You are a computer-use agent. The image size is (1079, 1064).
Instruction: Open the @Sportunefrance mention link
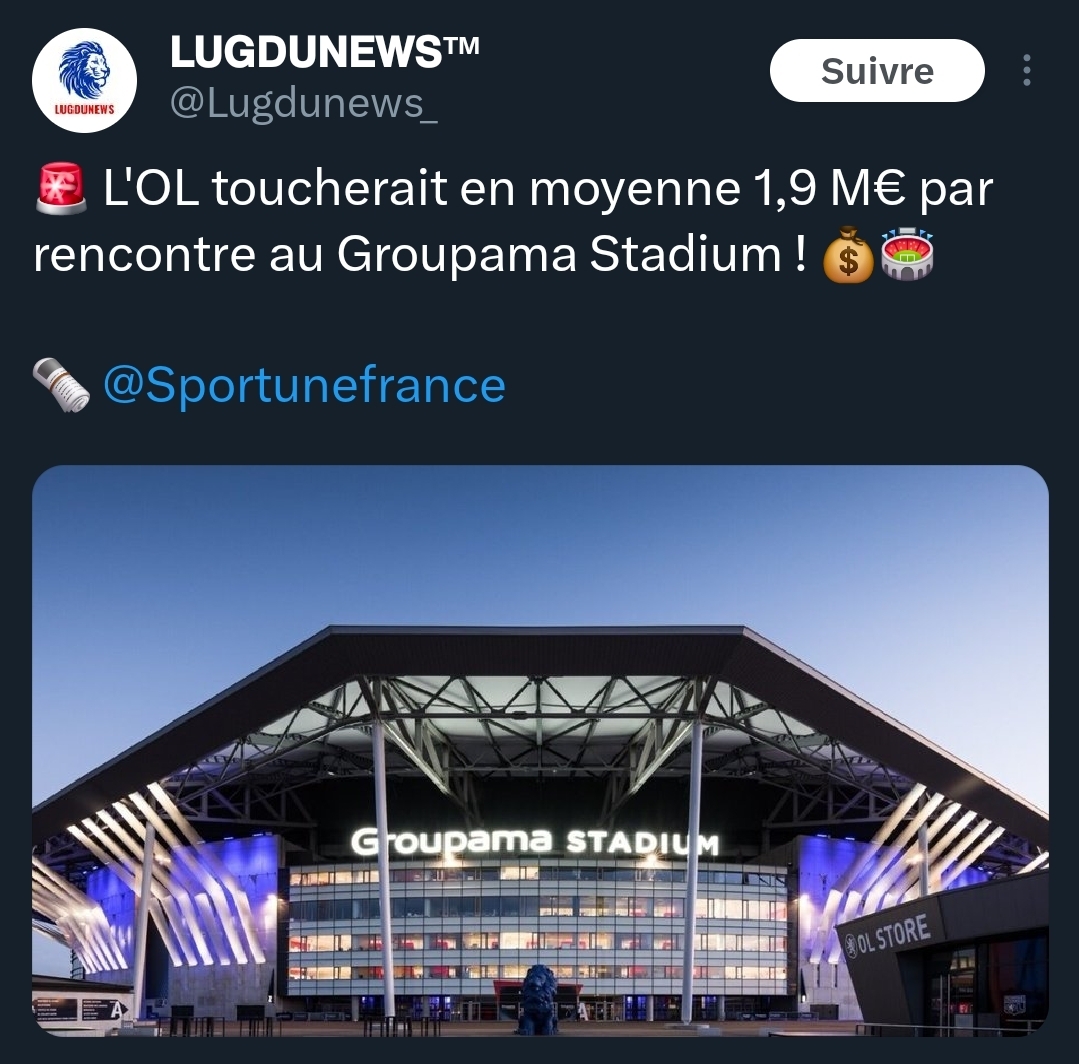(x=304, y=385)
